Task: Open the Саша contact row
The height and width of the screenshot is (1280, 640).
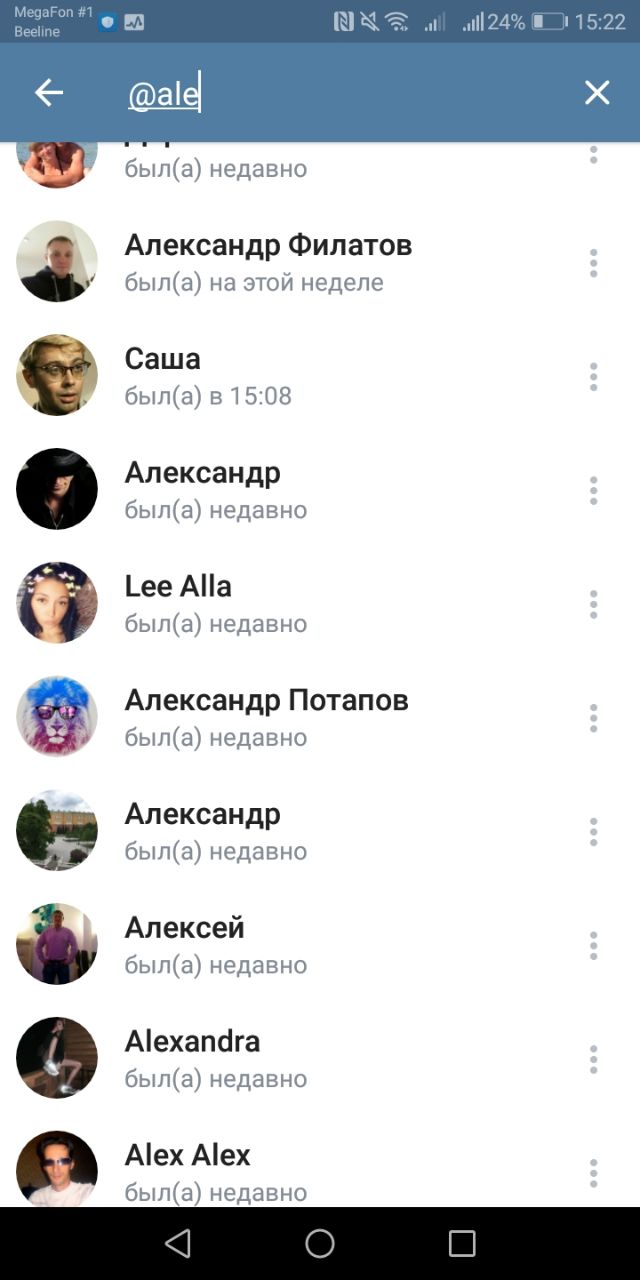Action: [x=320, y=376]
